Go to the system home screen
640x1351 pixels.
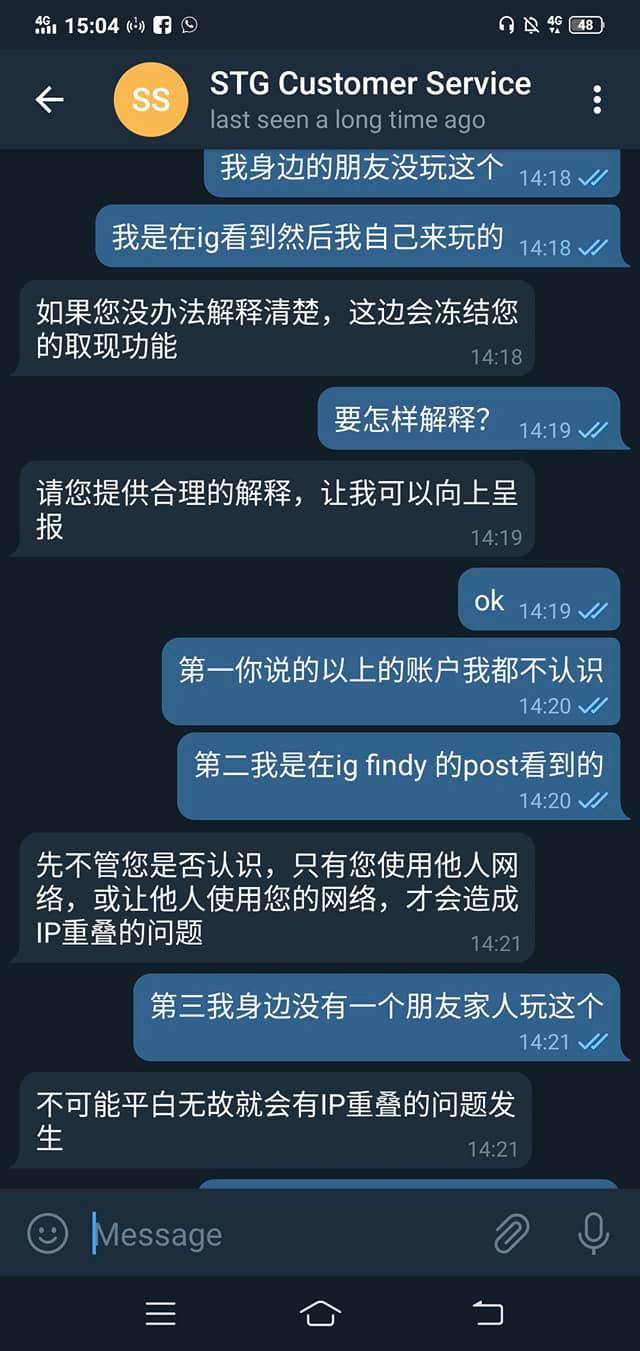(x=320, y=1313)
